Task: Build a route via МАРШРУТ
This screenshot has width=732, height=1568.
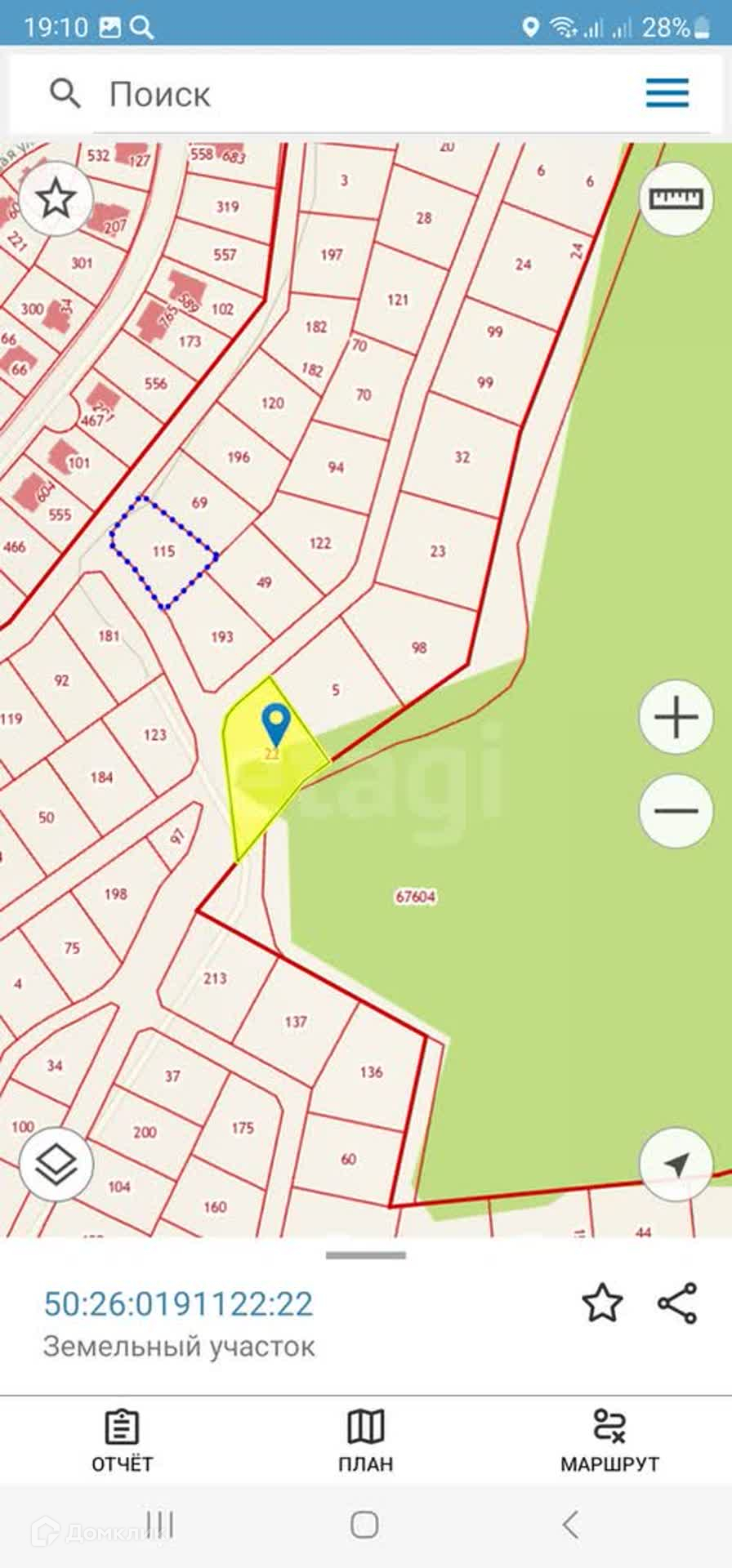Action: tap(609, 1442)
